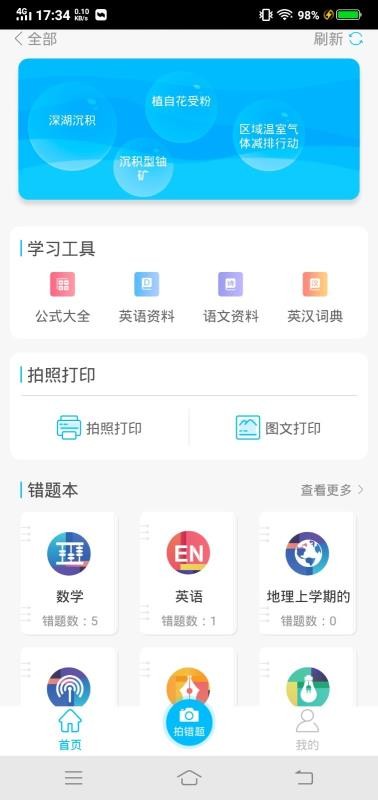Open the 地理上学期的 mistake notebook
The image size is (378, 800).
[308, 573]
